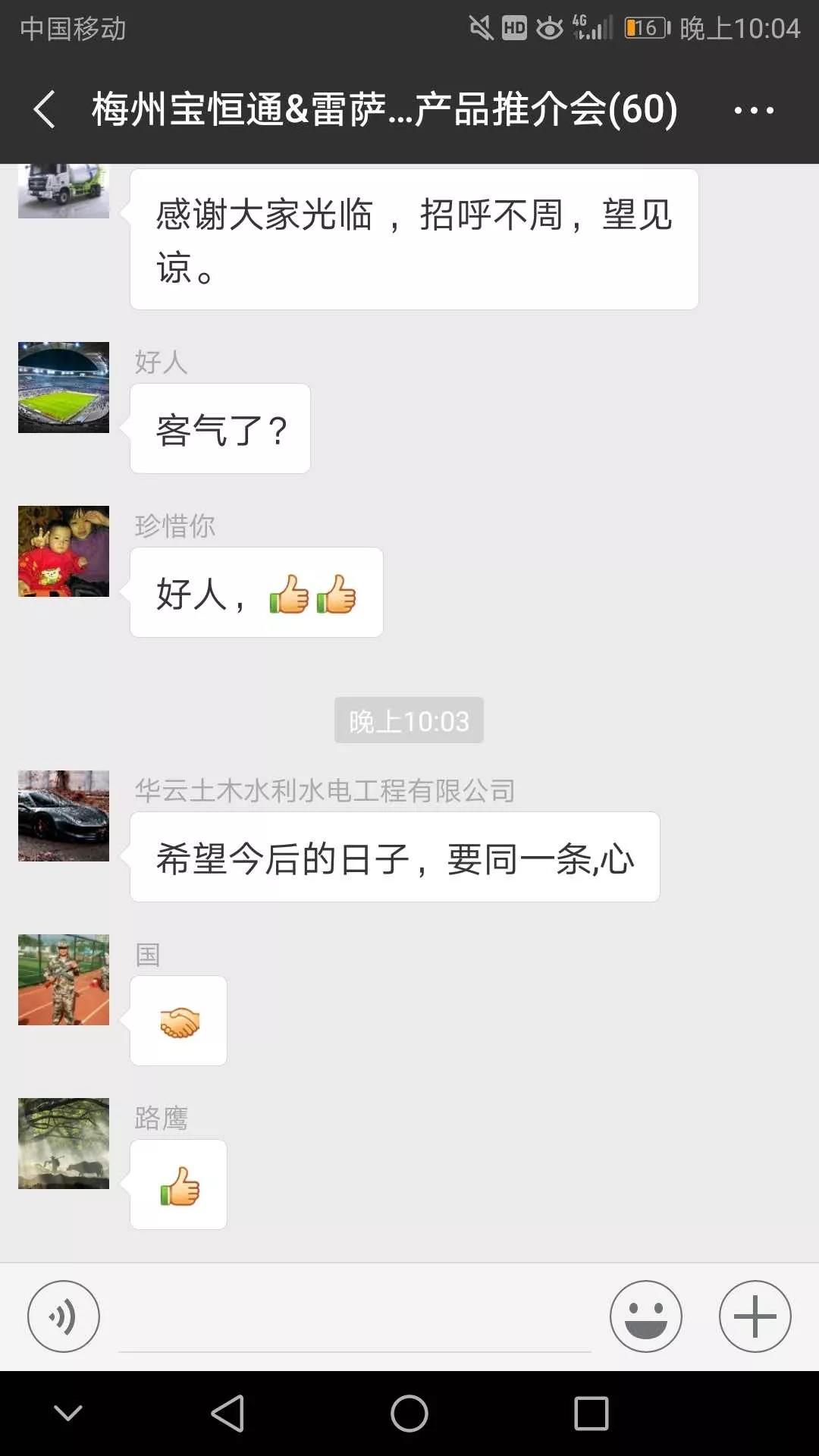The image size is (819, 1456).
Task: Go back from the group chat
Action: (x=45, y=109)
